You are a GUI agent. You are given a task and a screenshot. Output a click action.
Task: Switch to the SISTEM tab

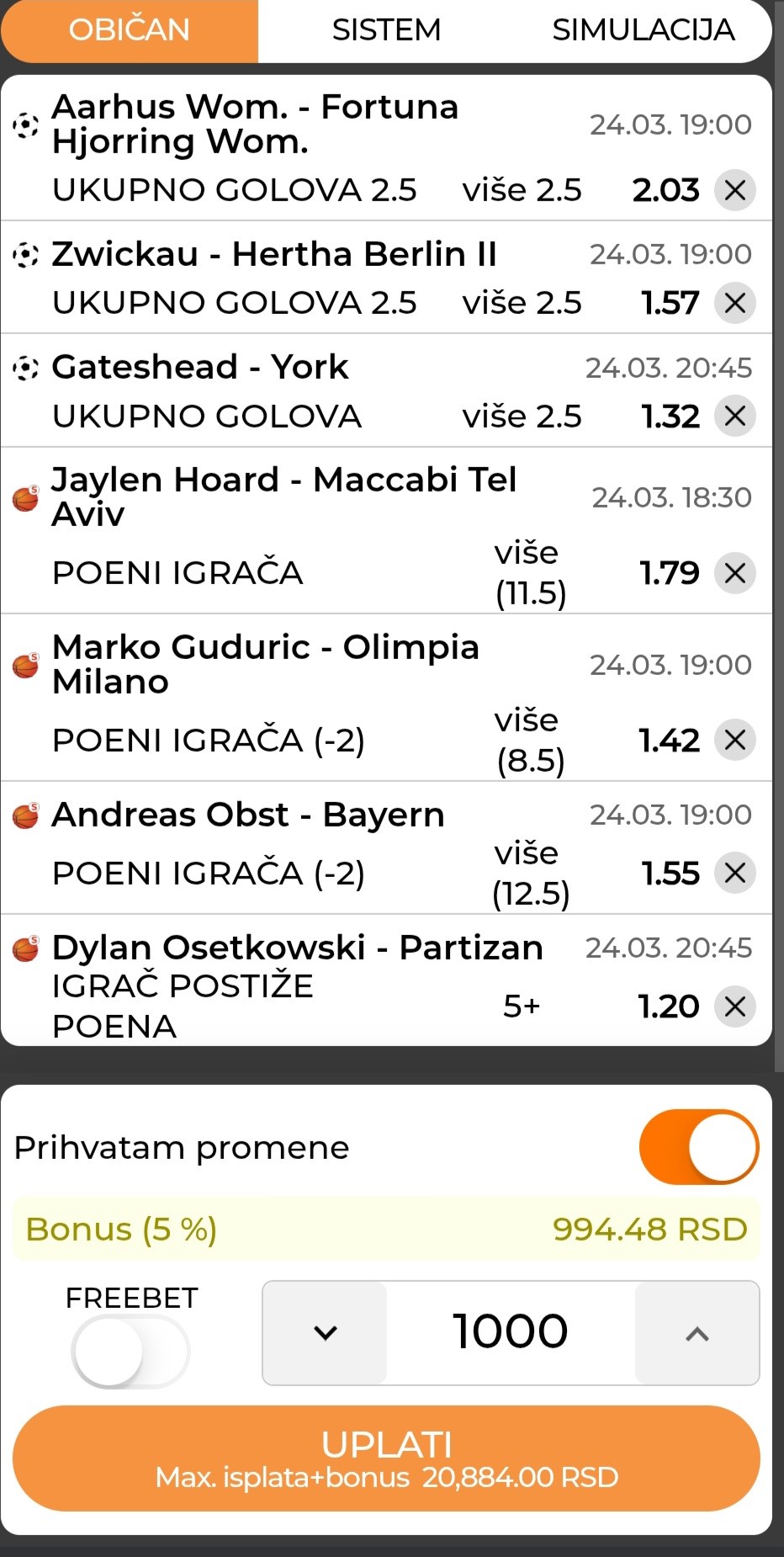pyautogui.click(x=386, y=30)
